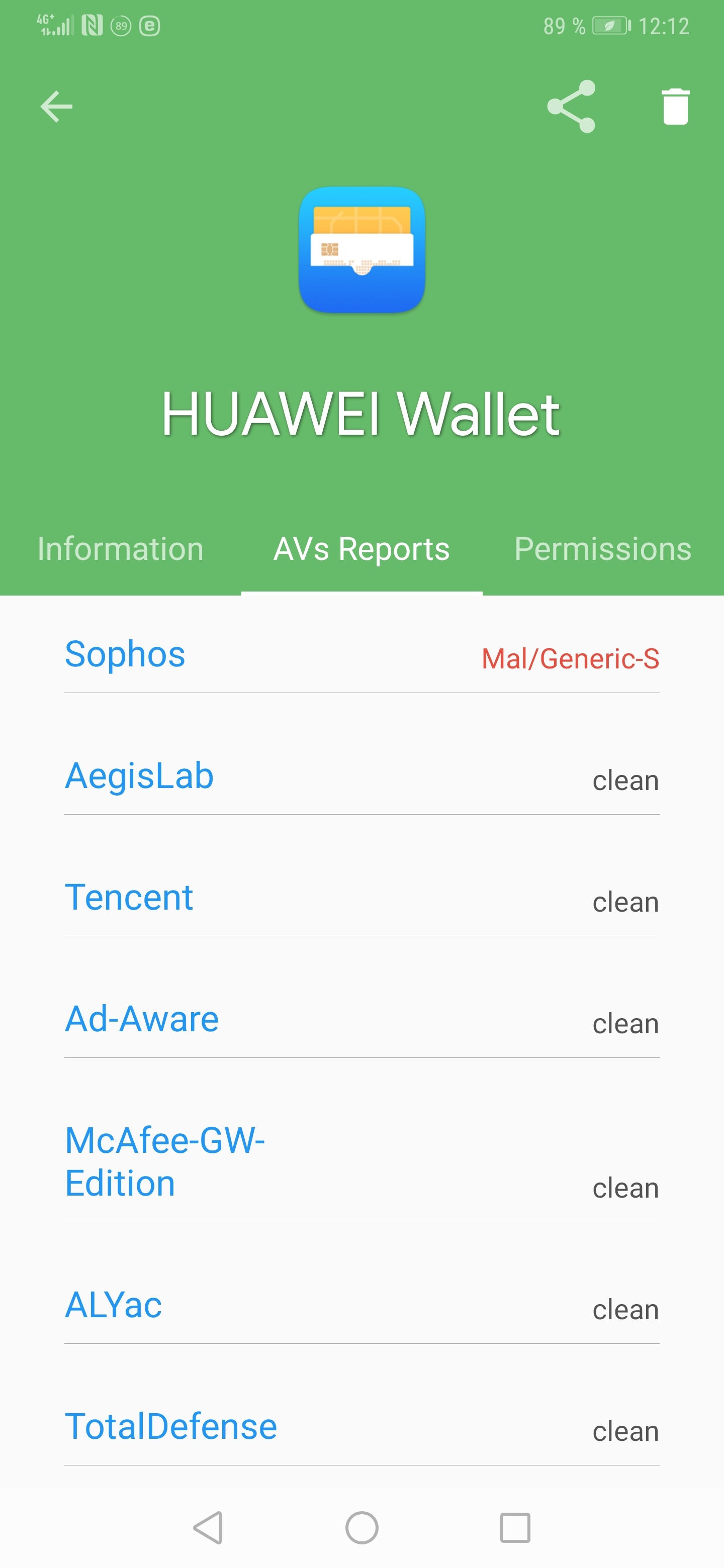Viewport: 724px width, 1568px height.
Task: Tap the McAfee-GW-Edition link
Action: (165, 1161)
